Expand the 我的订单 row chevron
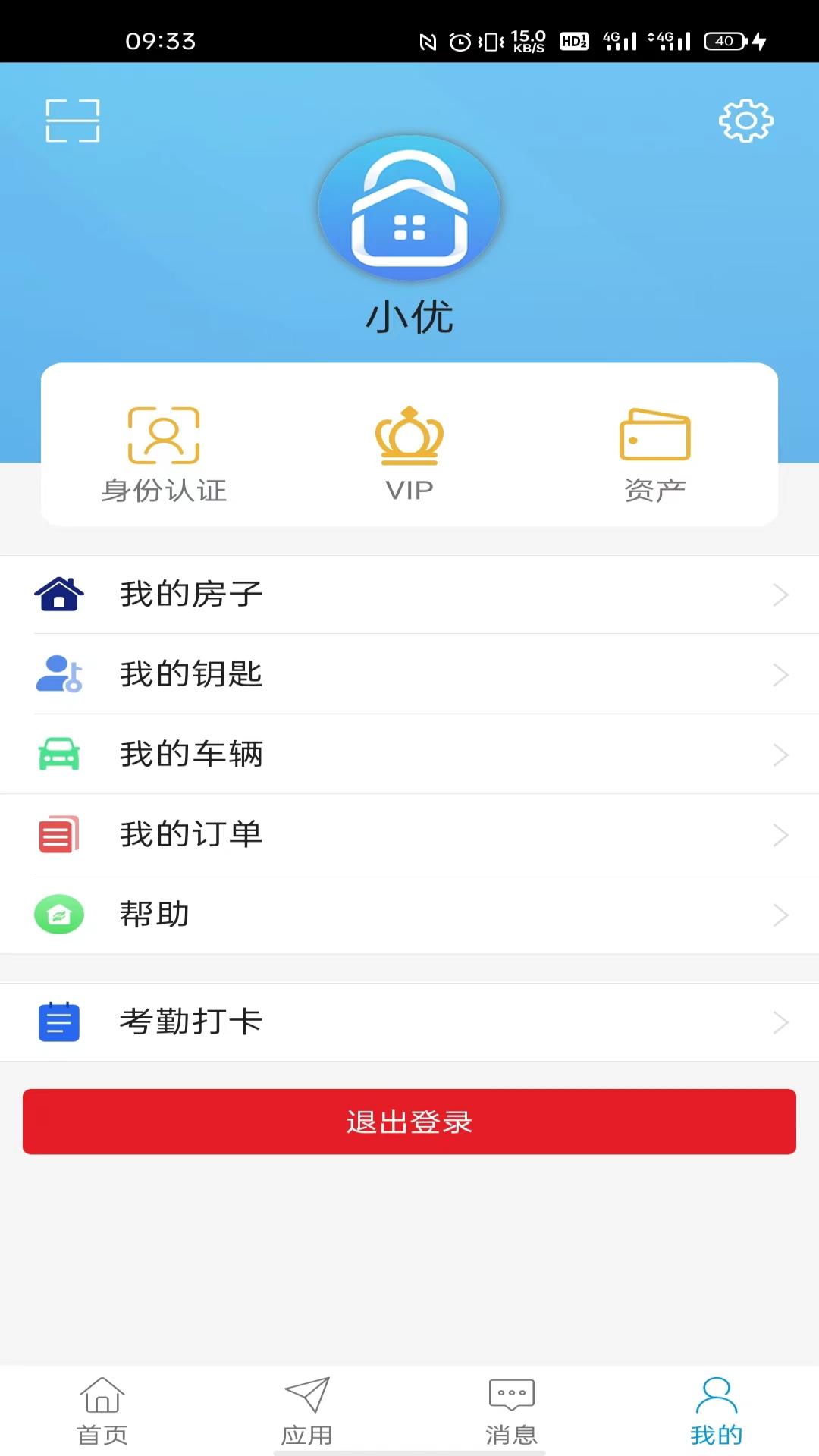The height and width of the screenshot is (1456, 819). 782,834
